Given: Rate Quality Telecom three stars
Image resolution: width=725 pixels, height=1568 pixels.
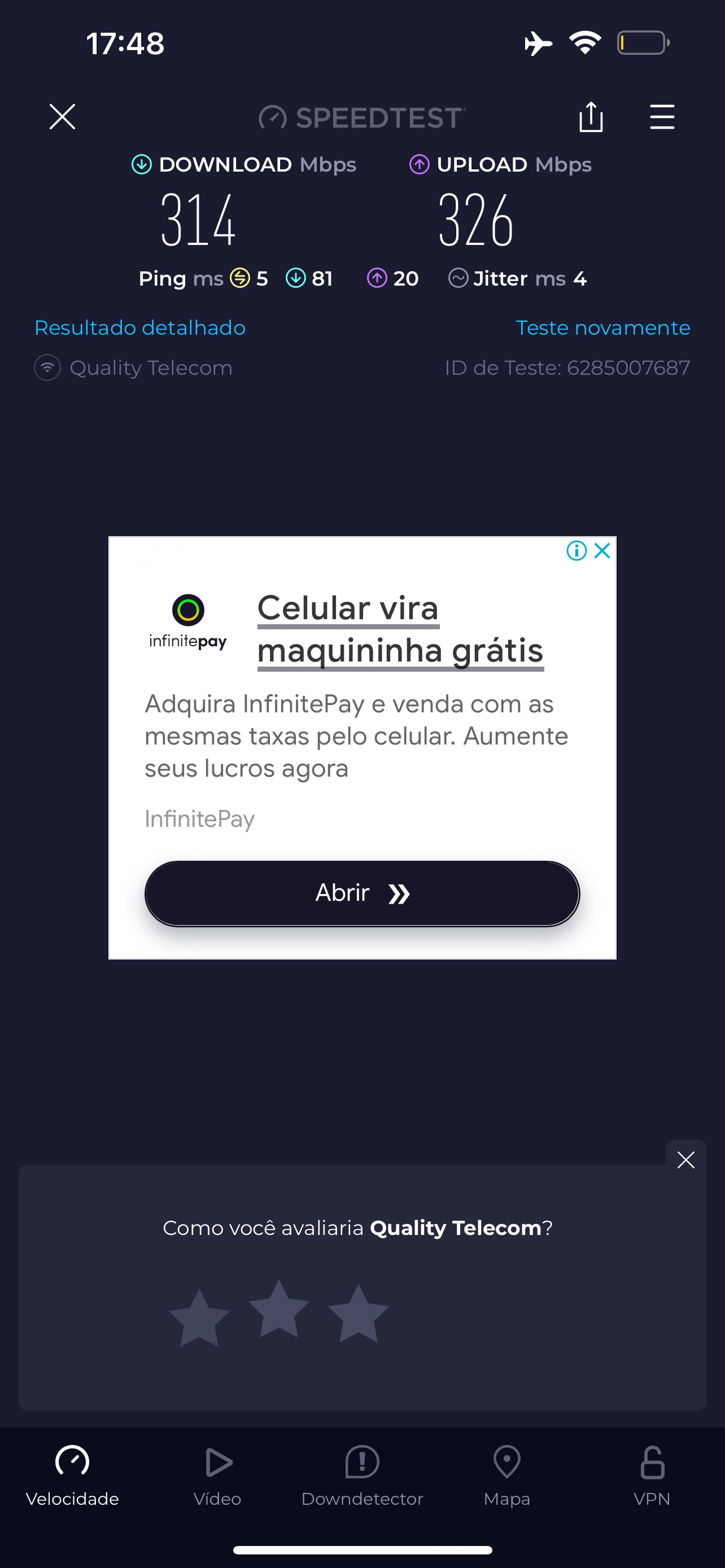Looking at the screenshot, I should (358, 1313).
